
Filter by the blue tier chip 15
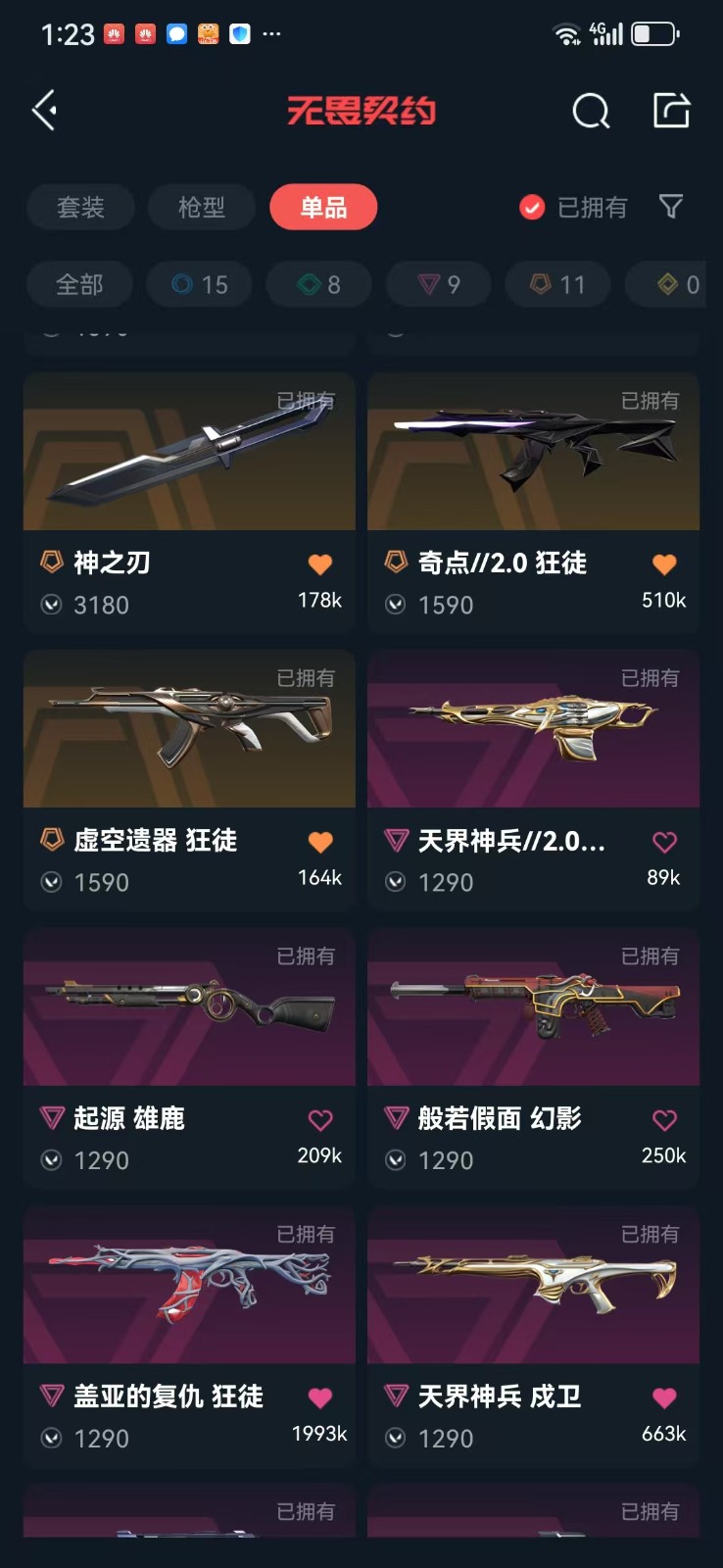(x=200, y=284)
